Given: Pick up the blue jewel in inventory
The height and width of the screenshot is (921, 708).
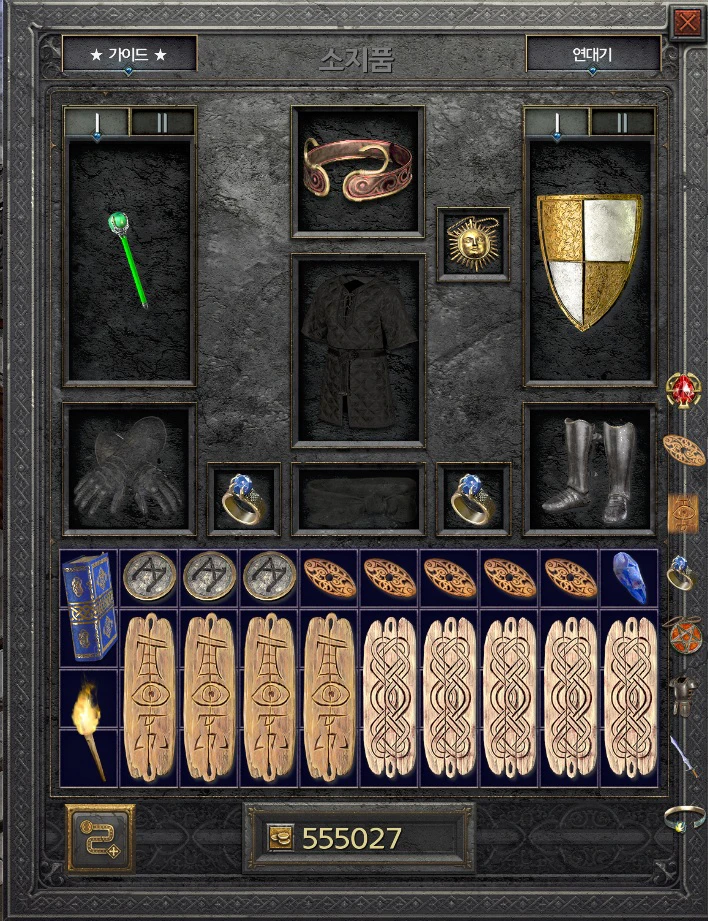Looking at the screenshot, I should click(x=629, y=578).
